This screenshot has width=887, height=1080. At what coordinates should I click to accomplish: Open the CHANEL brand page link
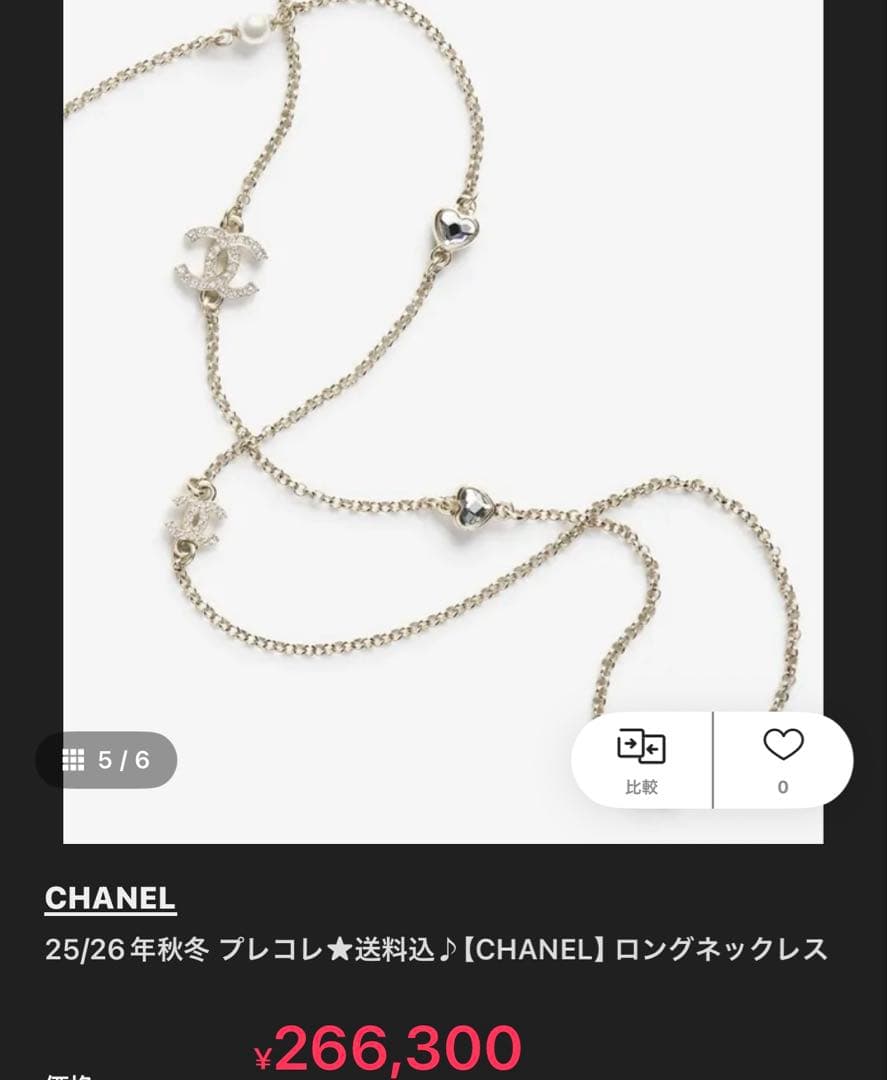pyautogui.click(x=110, y=898)
